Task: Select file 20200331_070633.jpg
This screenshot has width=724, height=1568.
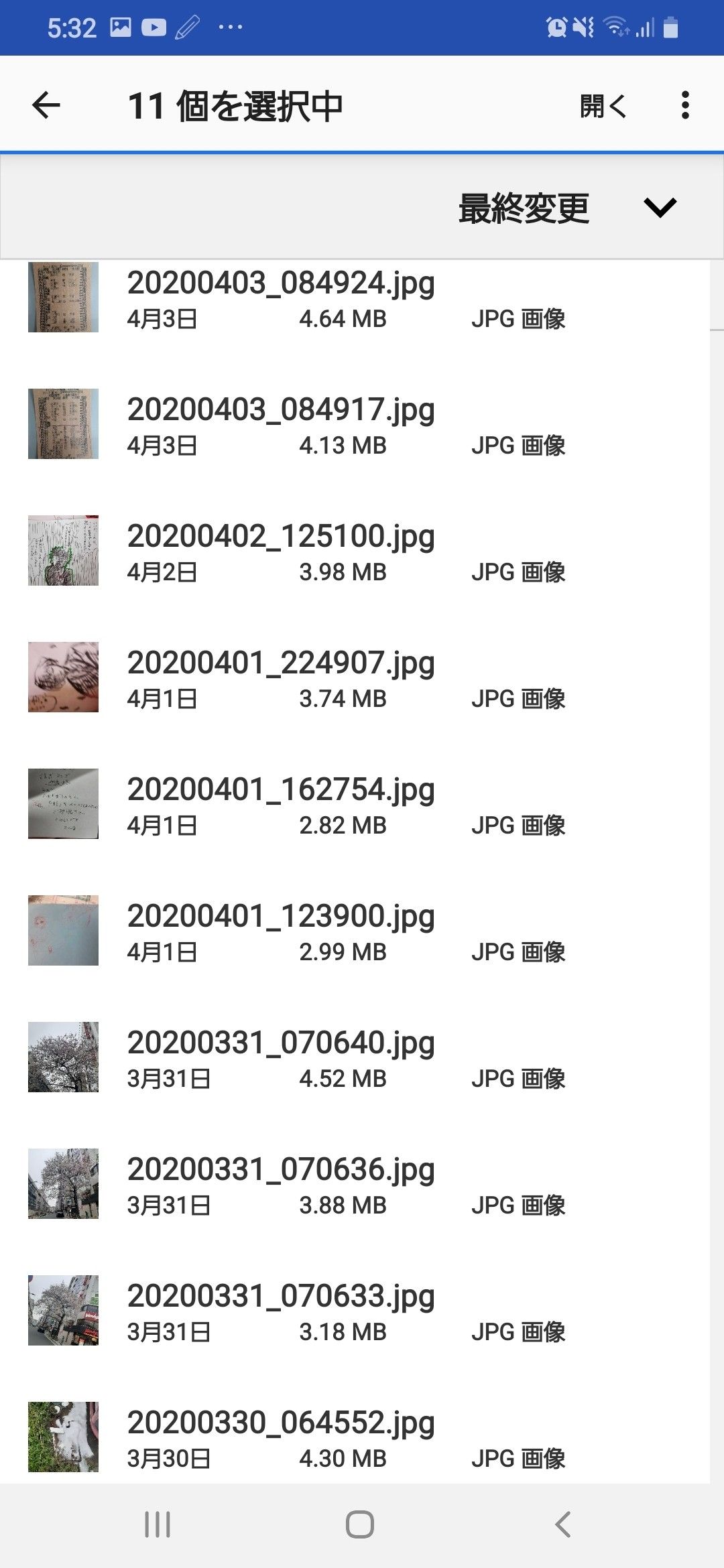Action: (x=281, y=1311)
